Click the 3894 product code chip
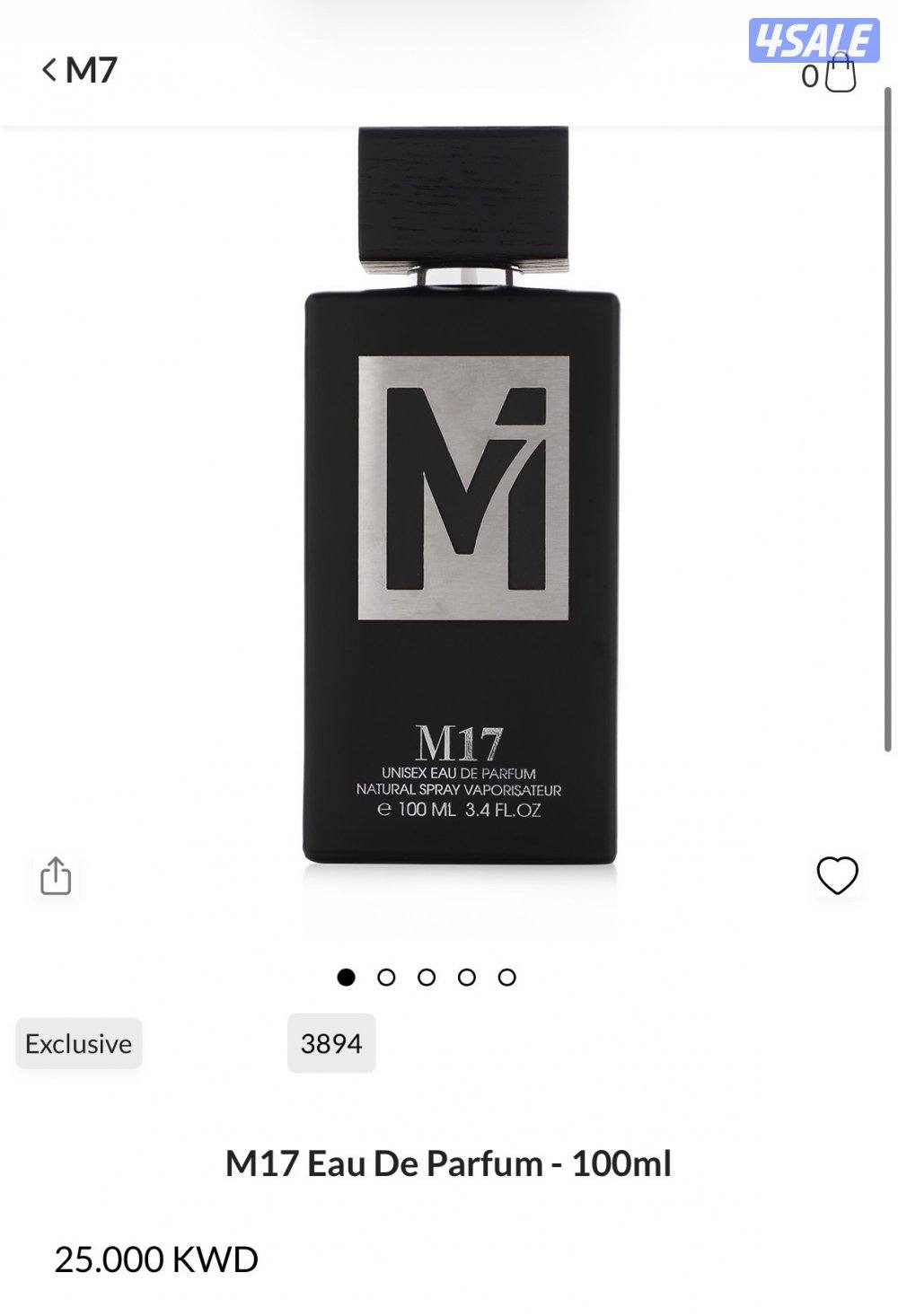Screen dimensions: 898x1316 pyautogui.click(x=331, y=1043)
